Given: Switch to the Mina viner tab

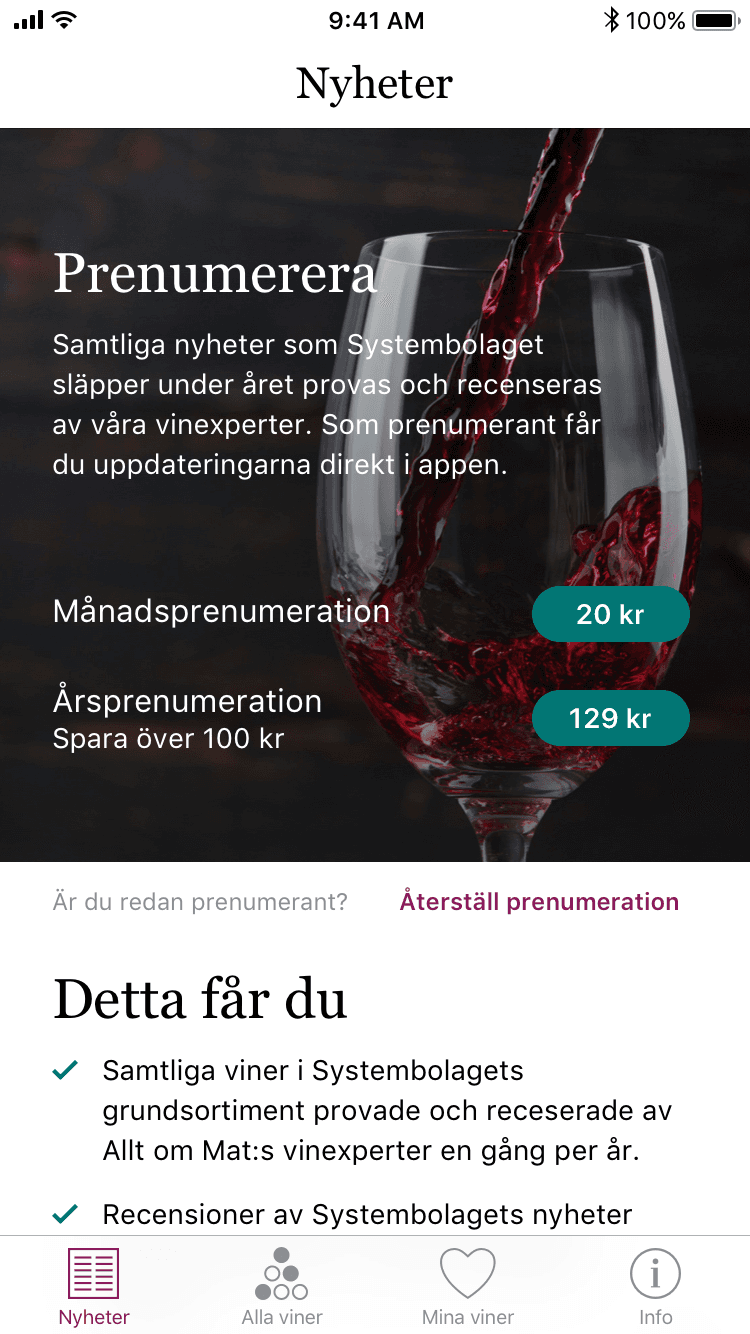Looking at the screenshot, I should [468, 1287].
